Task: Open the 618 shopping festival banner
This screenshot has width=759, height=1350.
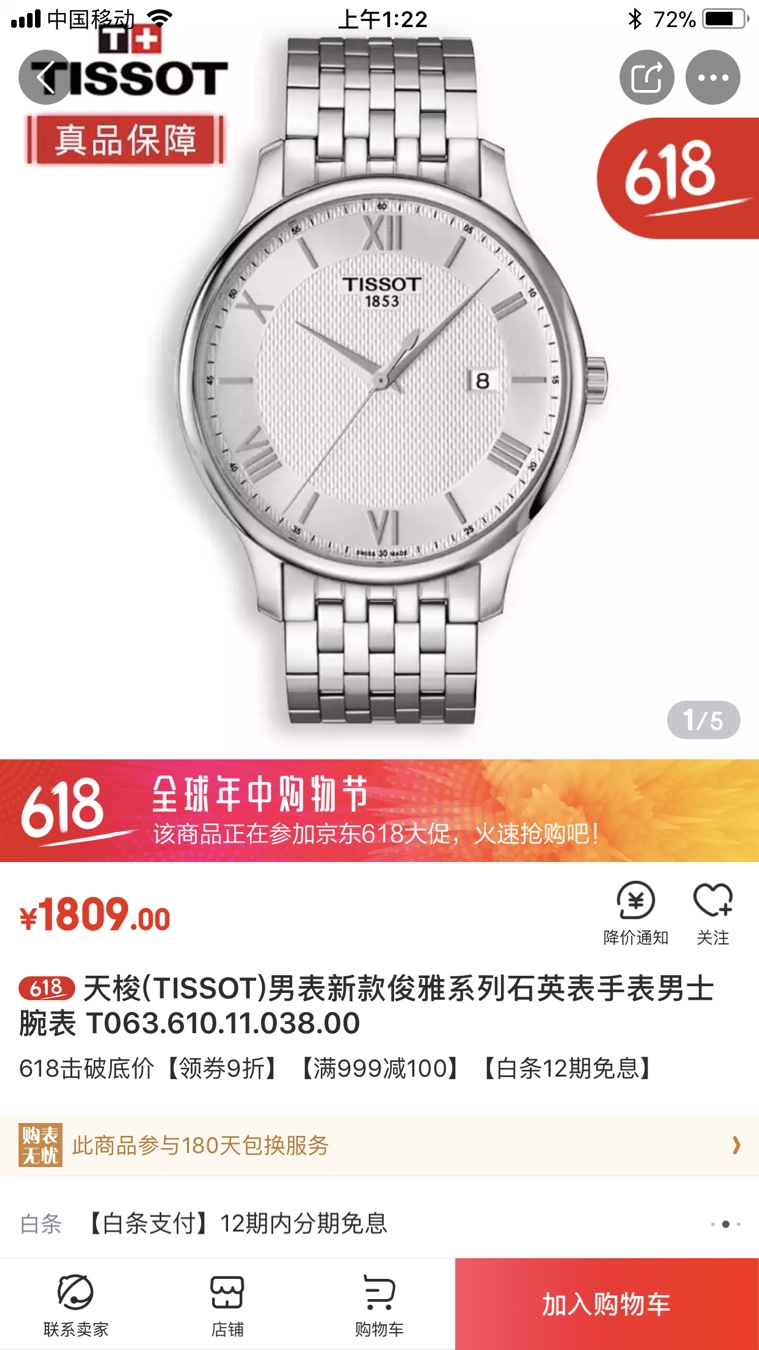Action: coord(379,810)
